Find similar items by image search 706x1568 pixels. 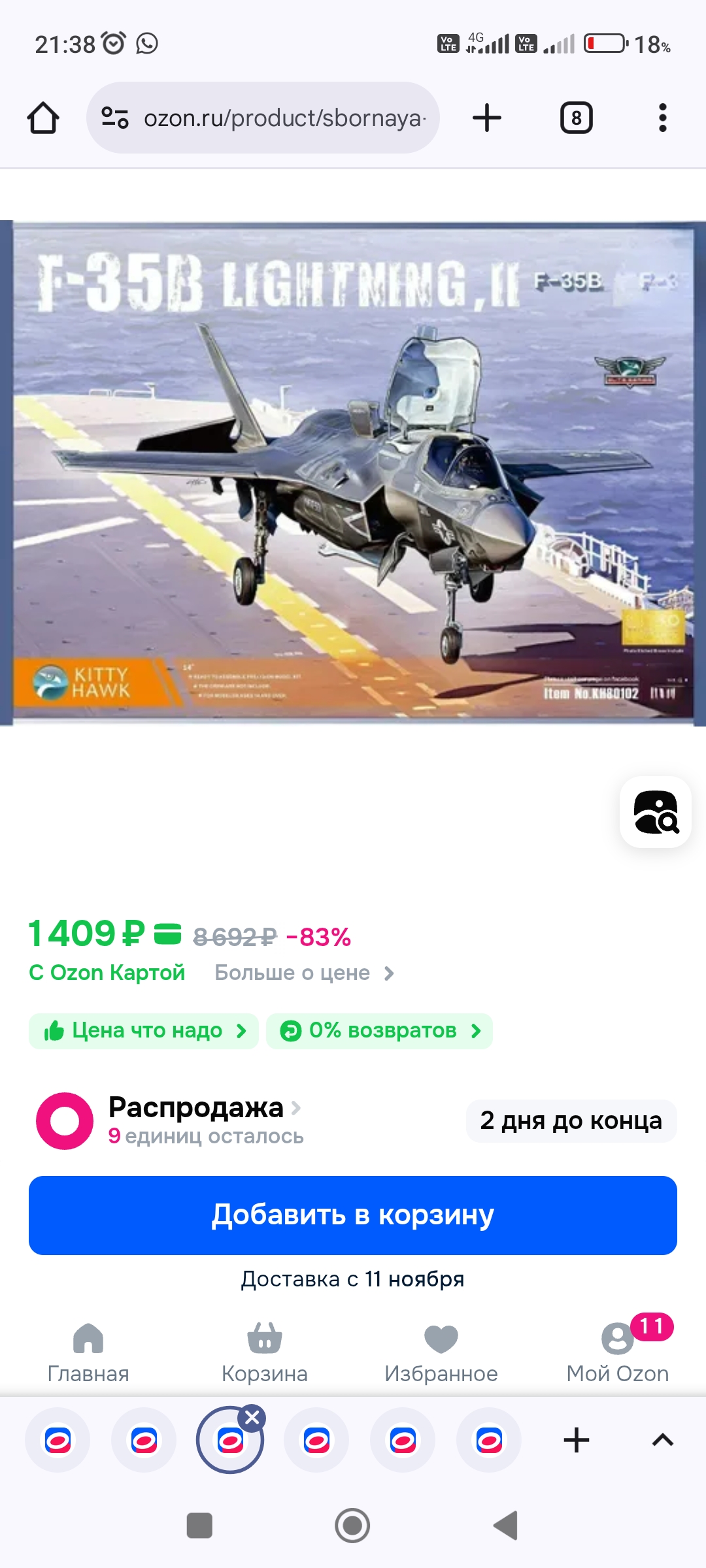pos(656,812)
